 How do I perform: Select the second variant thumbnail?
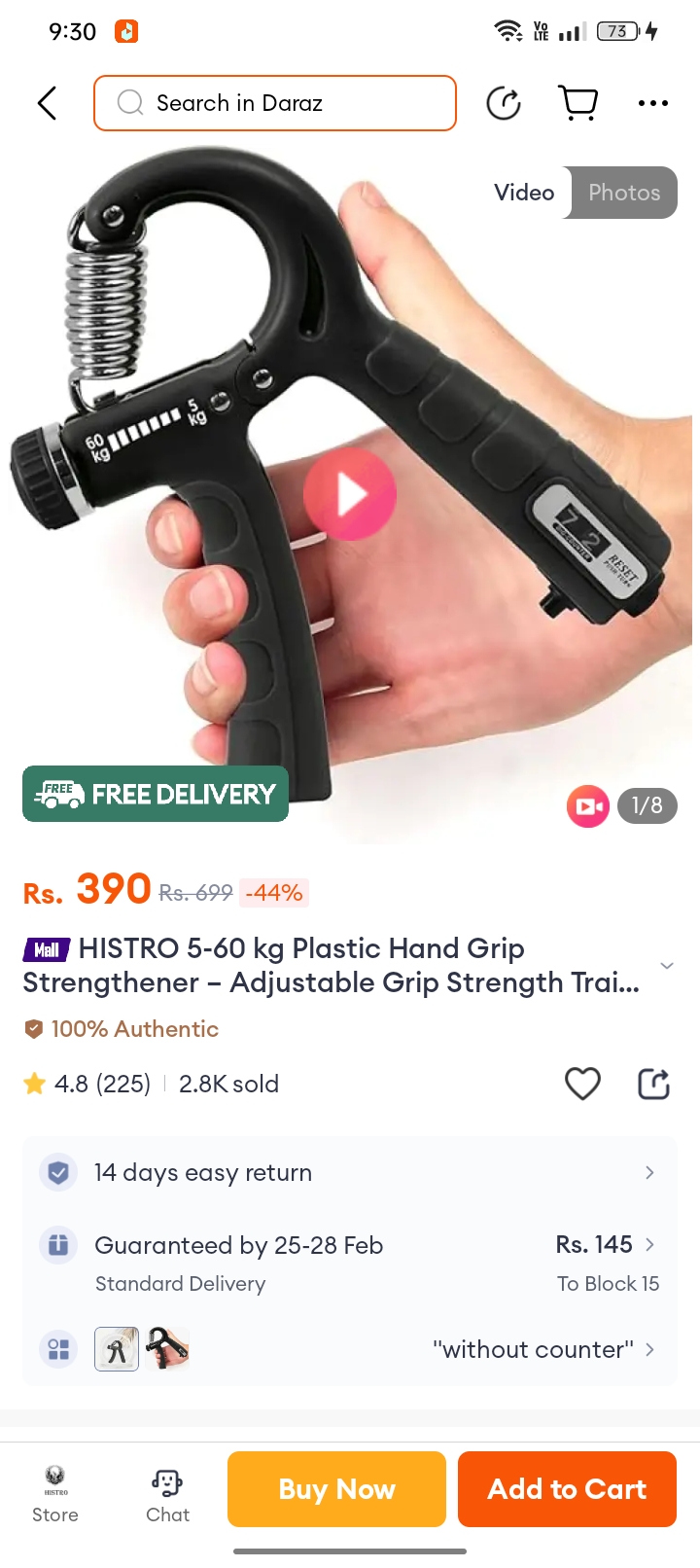(167, 1349)
